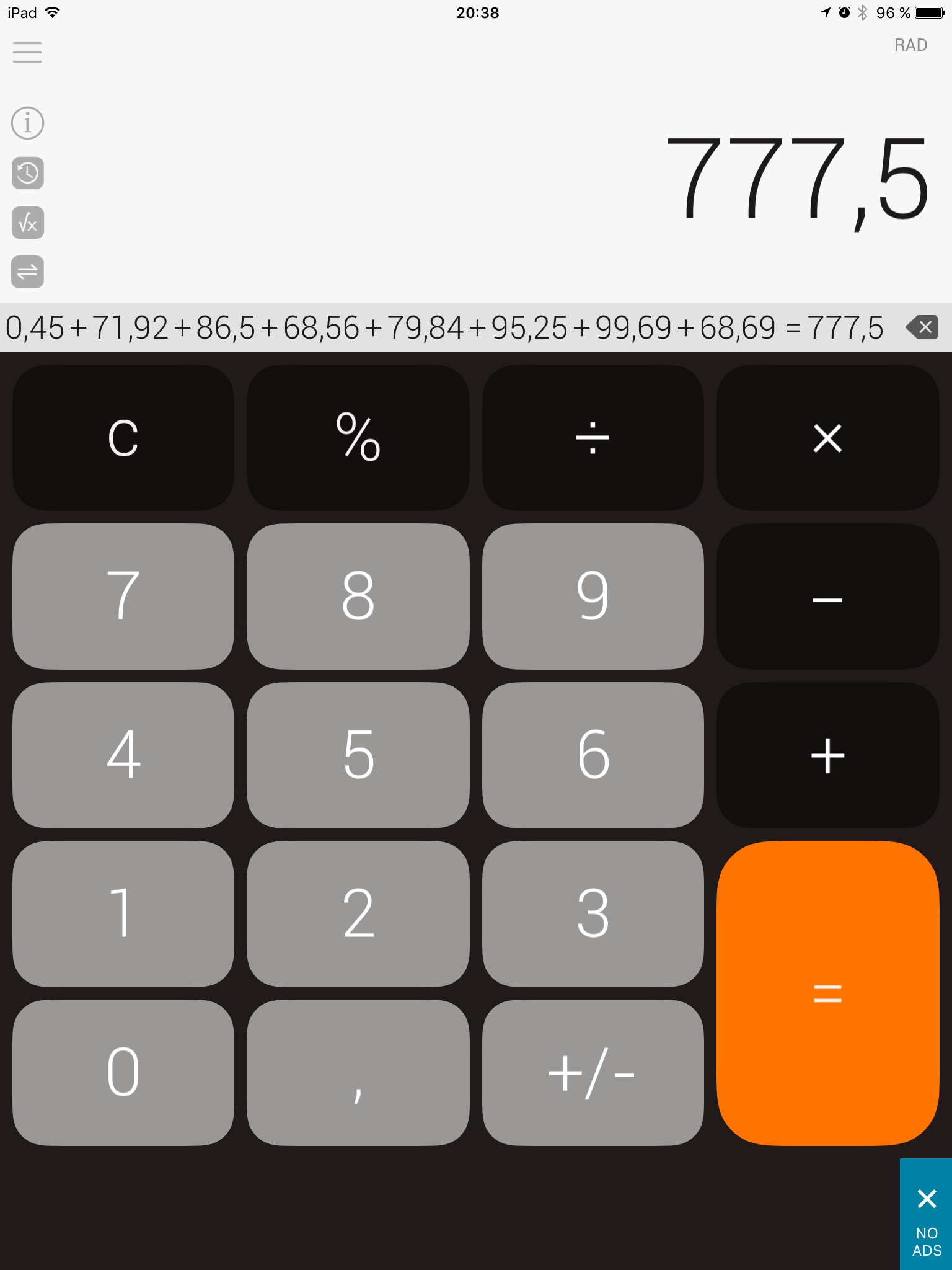Enter the digit 5
Viewport: 952px width, 1270px height.
tap(358, 755)
